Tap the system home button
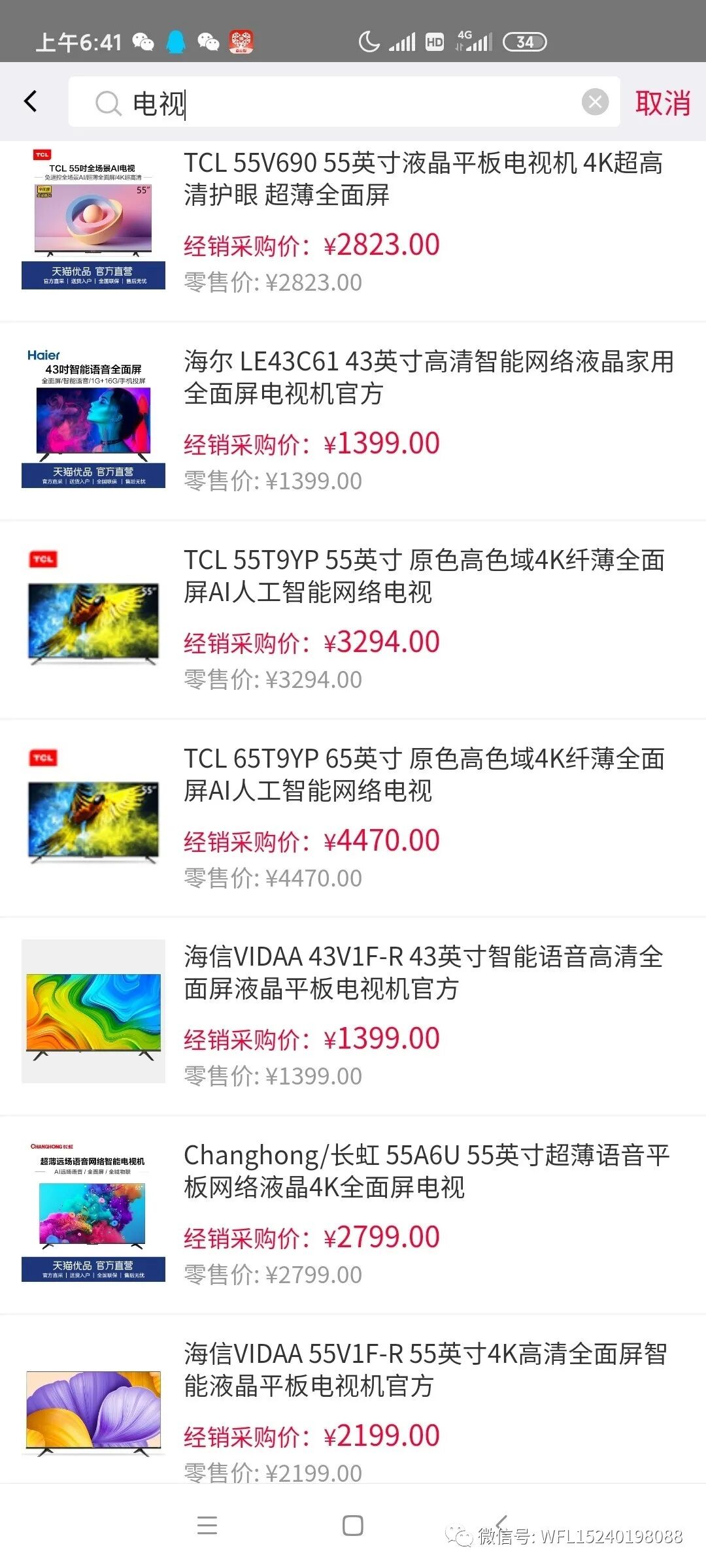 [353, 1526]
